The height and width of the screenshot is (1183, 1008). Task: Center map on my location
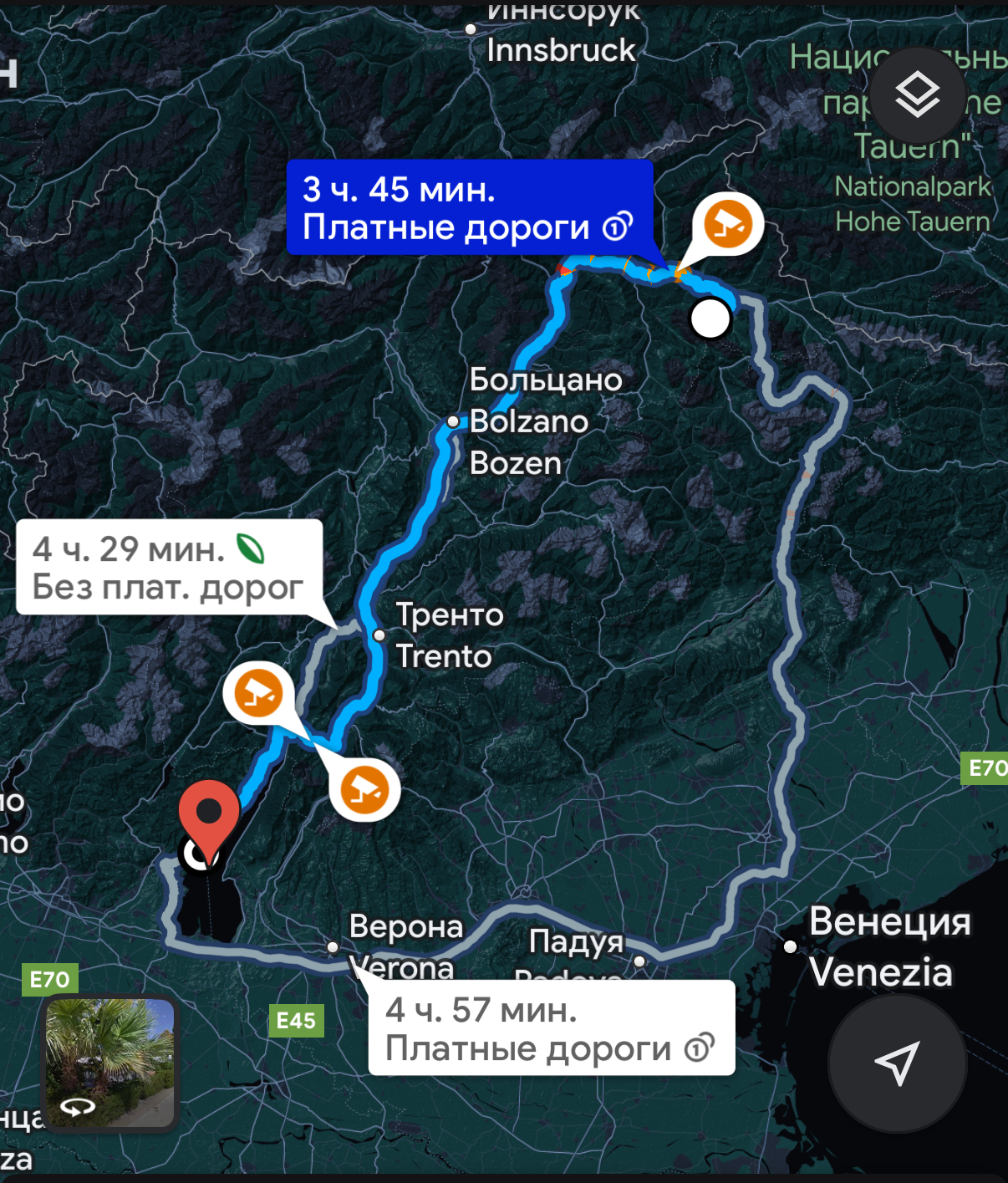[x=897, y=1063]
